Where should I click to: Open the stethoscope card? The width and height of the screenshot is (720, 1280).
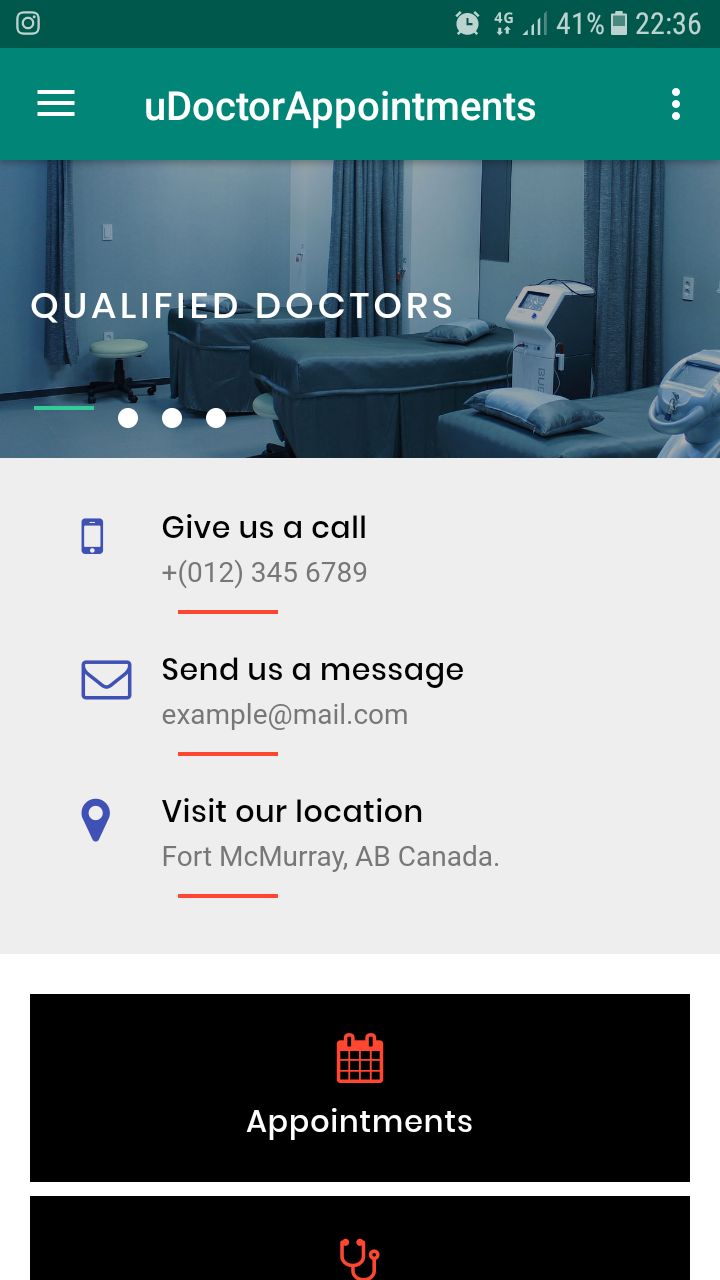click(x=360, y=1245)
